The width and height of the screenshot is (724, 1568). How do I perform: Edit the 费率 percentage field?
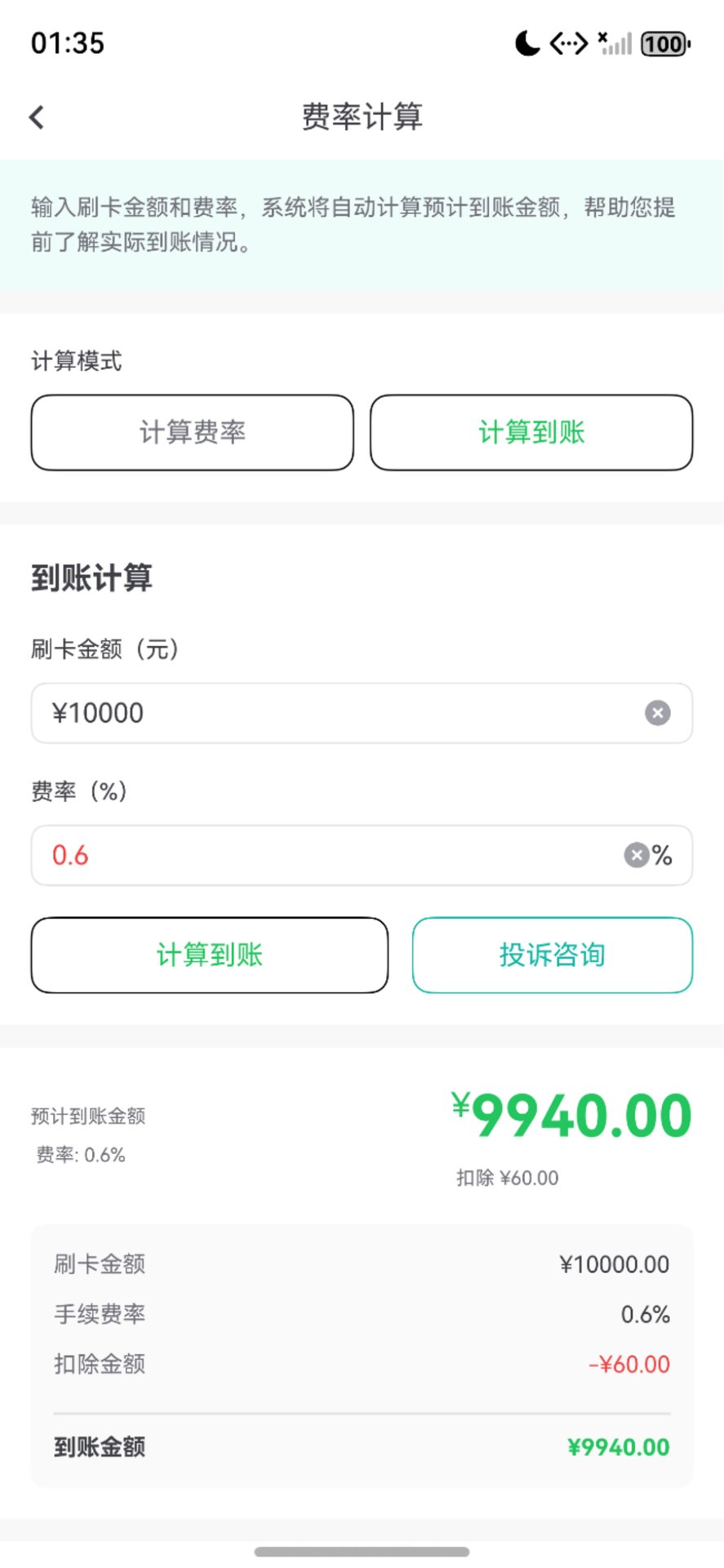[x=326, y=855]
